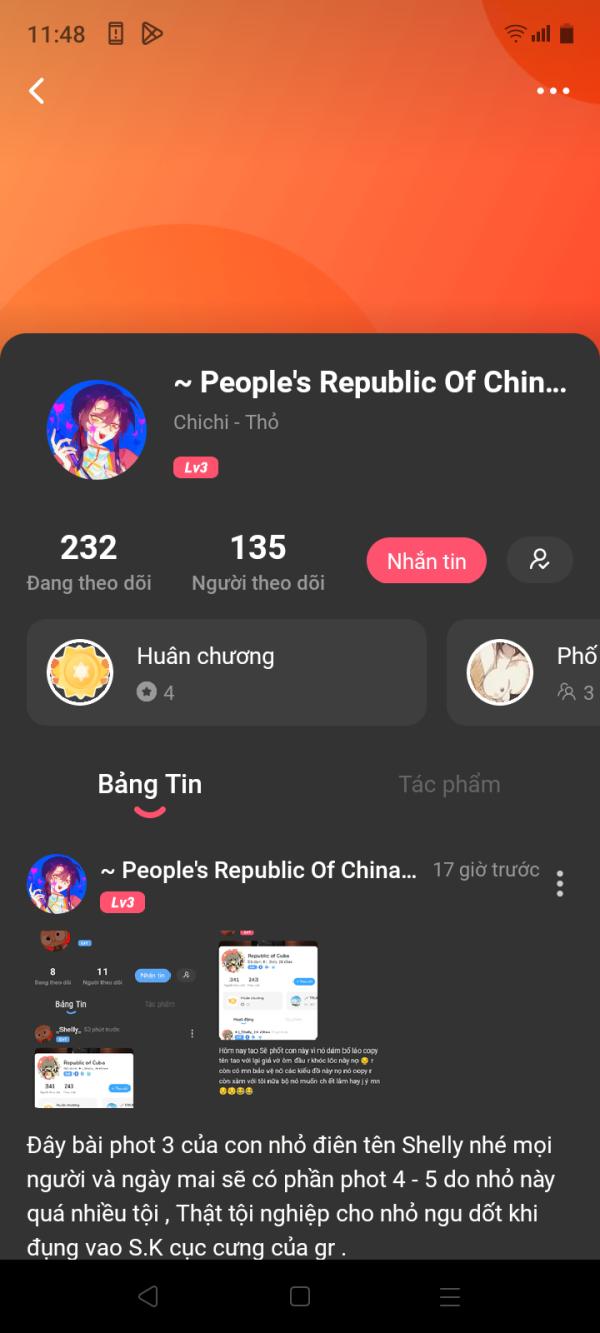Go back using the top-left arrow
Viewport: 600px width, 1333px height.
(x=37, y=91)
